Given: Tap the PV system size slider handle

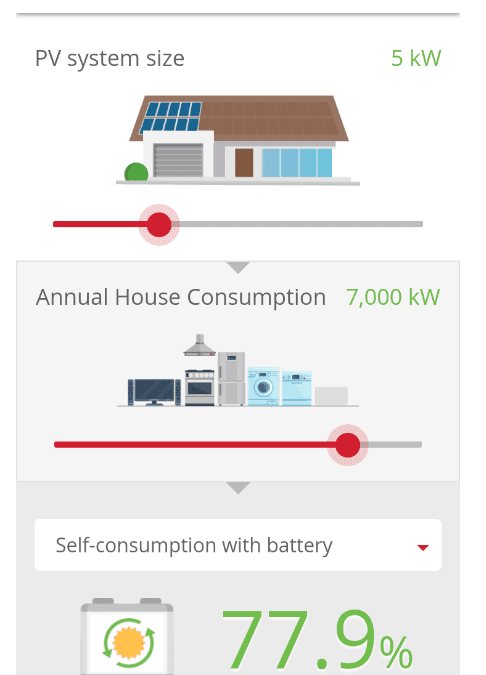Looking at the screenshot, I should (x=159, y=225).
